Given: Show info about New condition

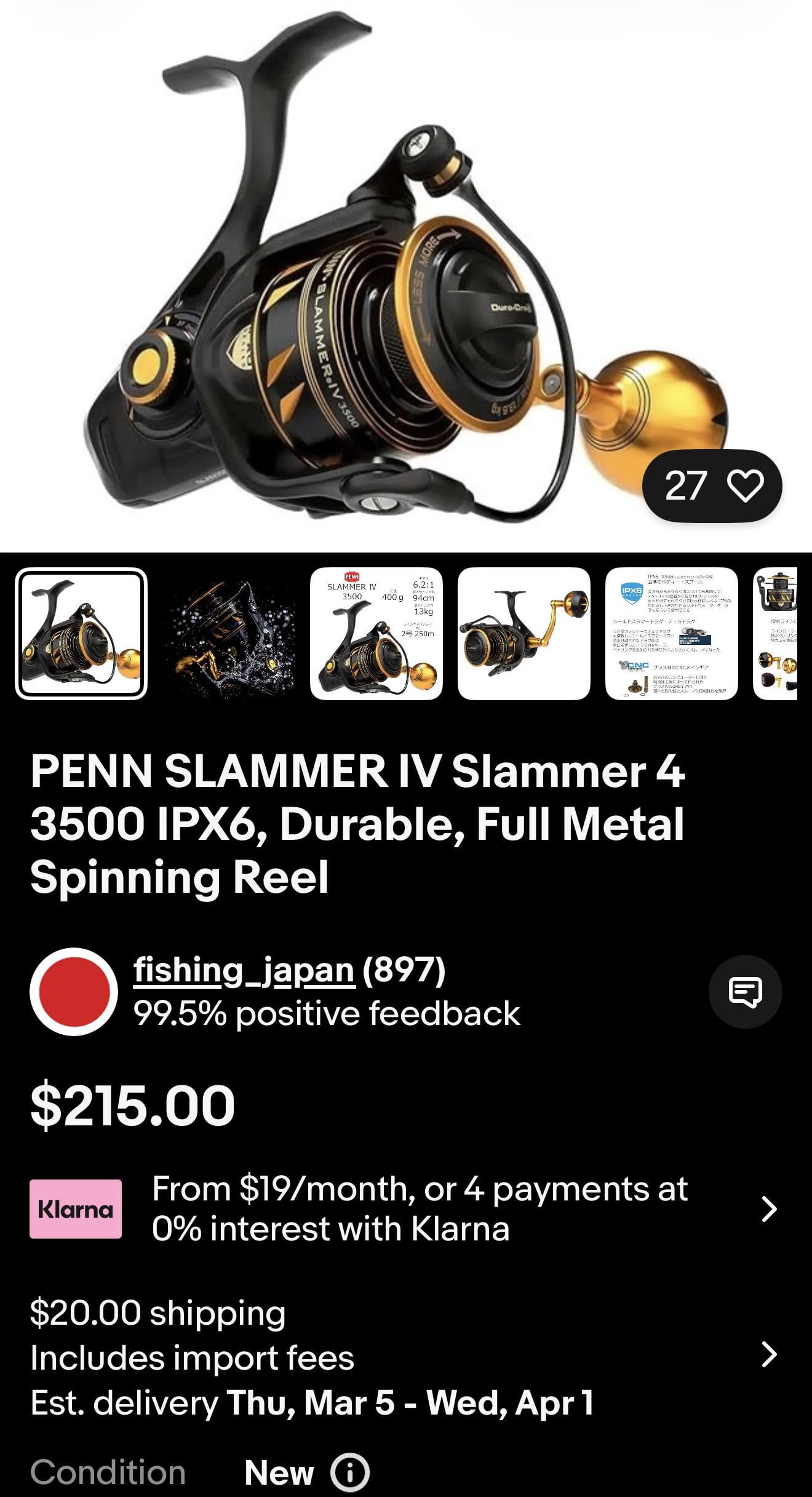Looking at the screenshot, I should point(349,1472).
